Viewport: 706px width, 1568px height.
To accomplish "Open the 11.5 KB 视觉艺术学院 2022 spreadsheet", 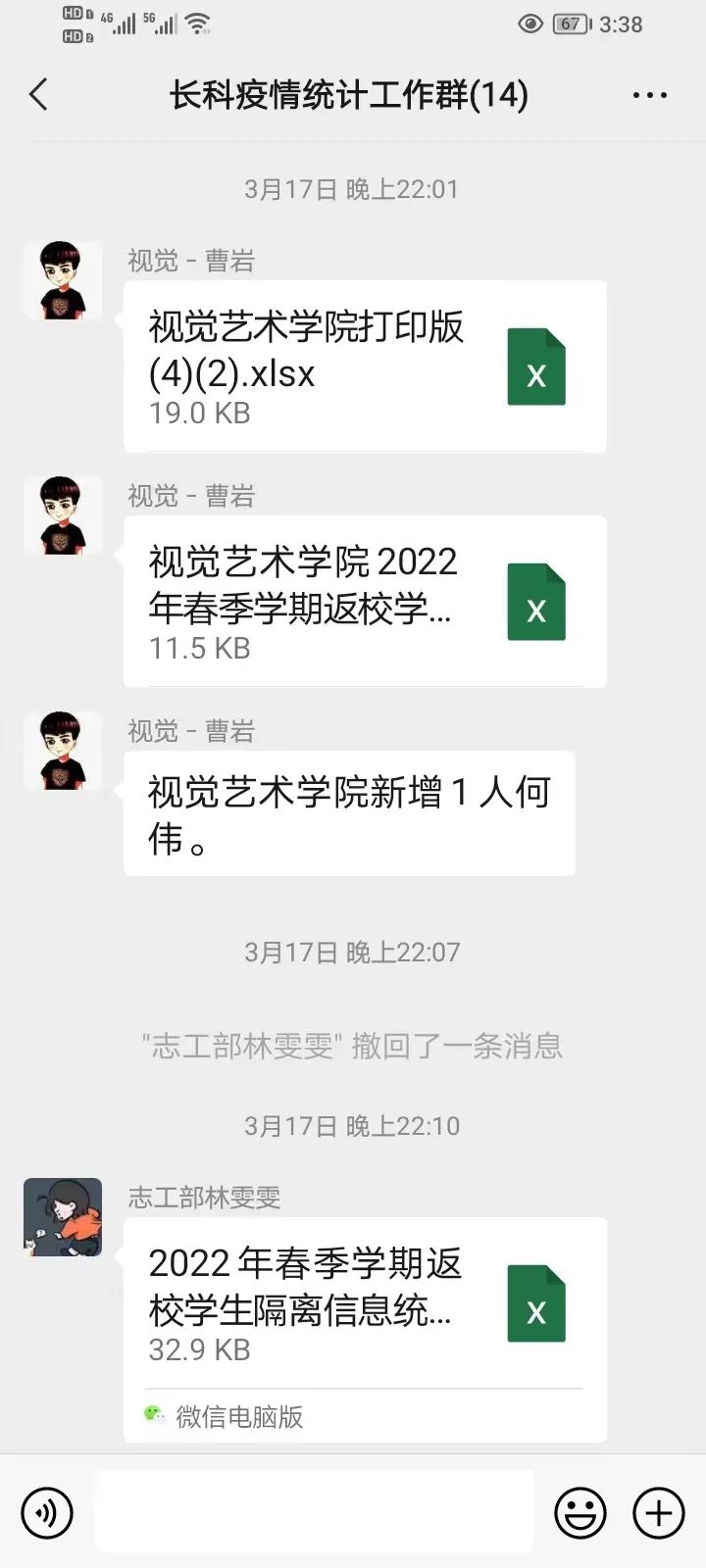I will pos(365,602).
